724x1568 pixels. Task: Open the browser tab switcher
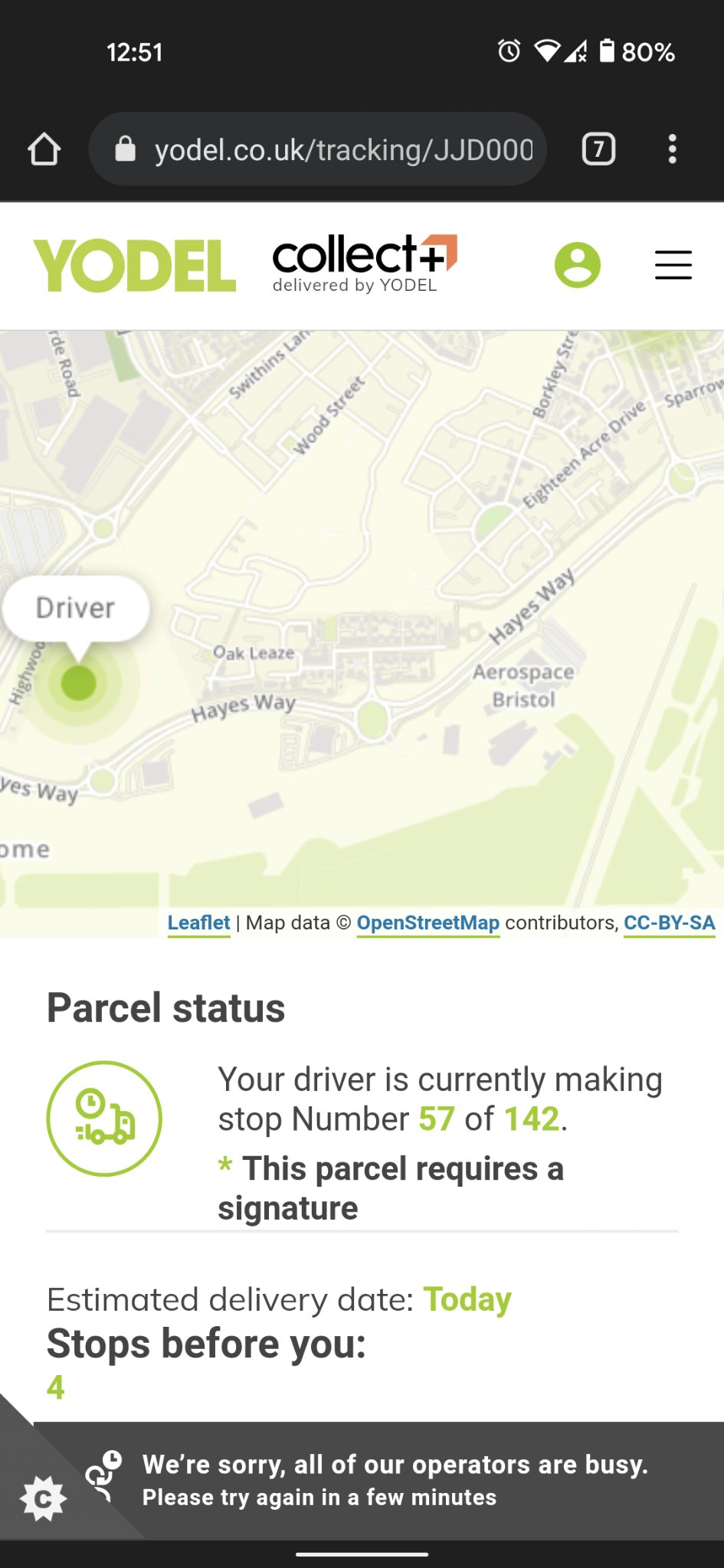click(x=598, y=149)
